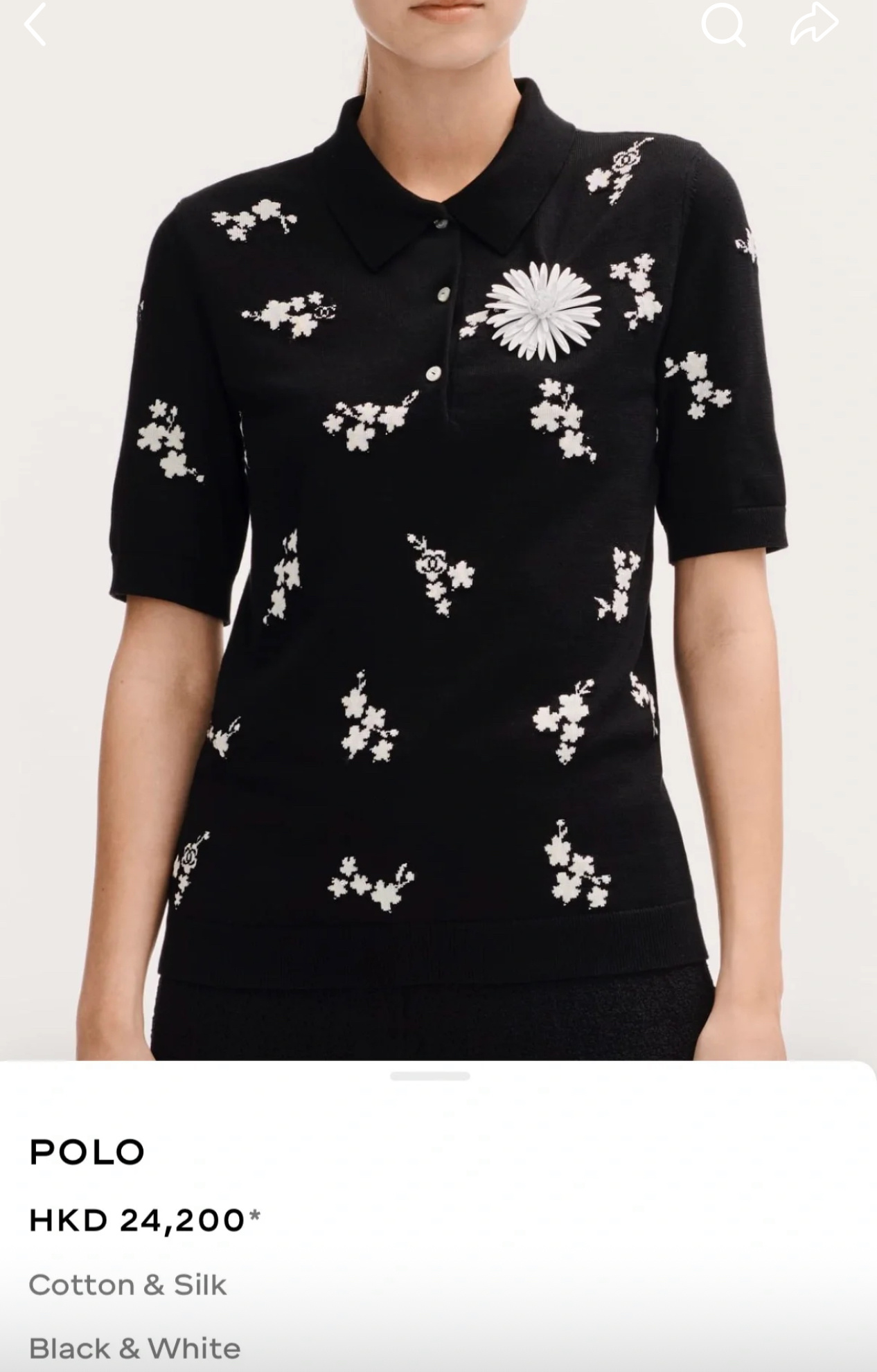Tap the product sheet drag handle
This screenshot has height=1372, width=877.
click(x=430, y=1076)
